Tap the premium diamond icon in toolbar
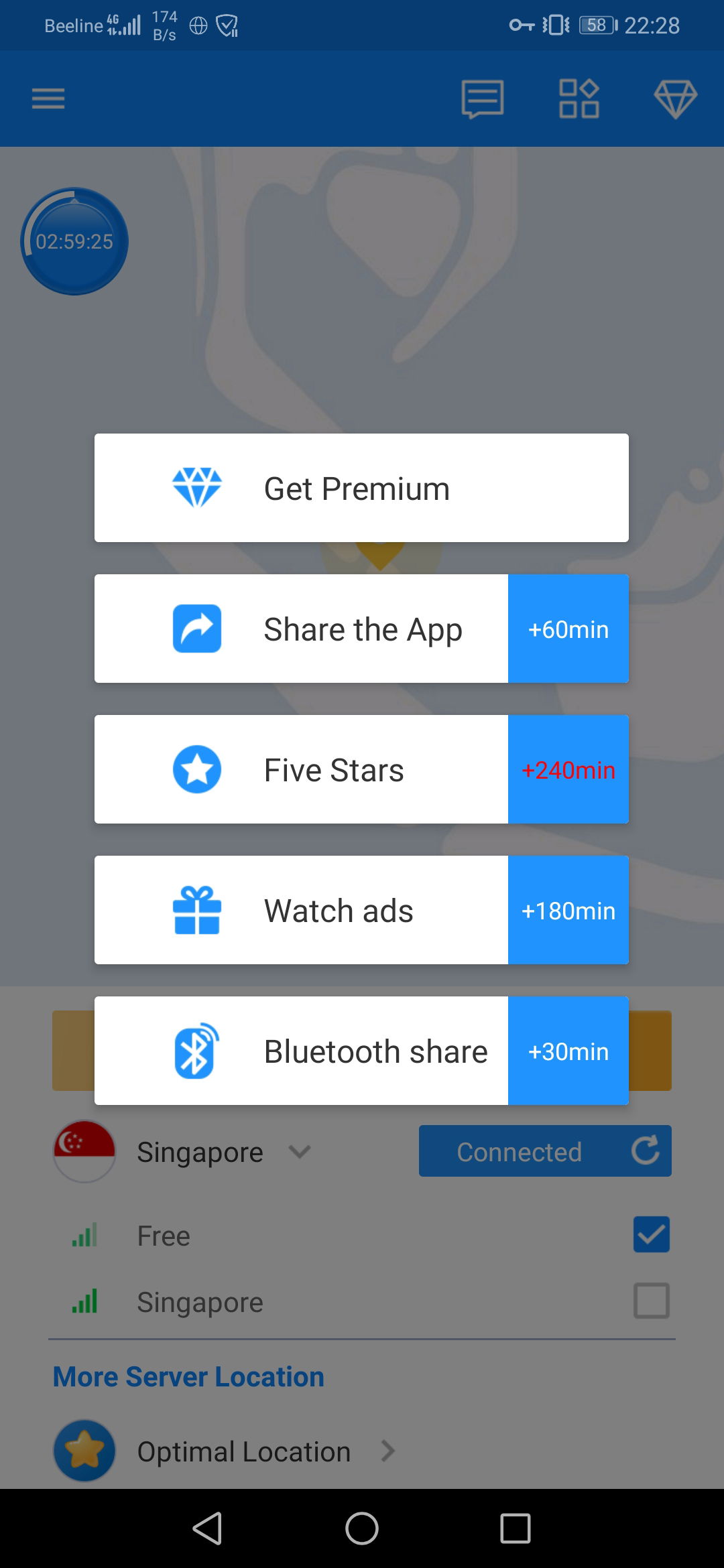This screenshot has width=724, height=1568. pyautogui.click(x=675, y=99)
